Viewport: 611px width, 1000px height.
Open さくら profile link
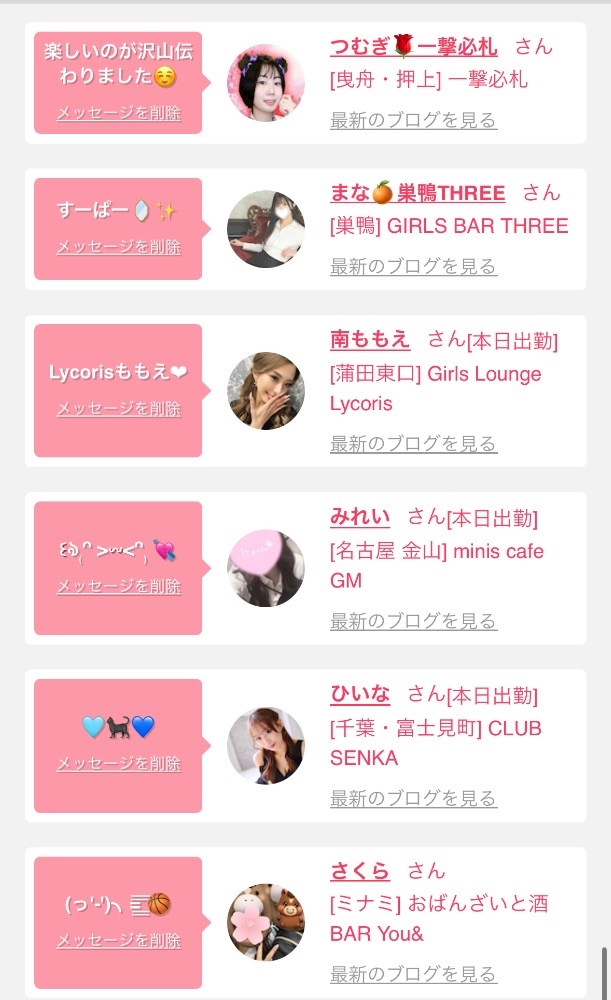coord(360,871)
